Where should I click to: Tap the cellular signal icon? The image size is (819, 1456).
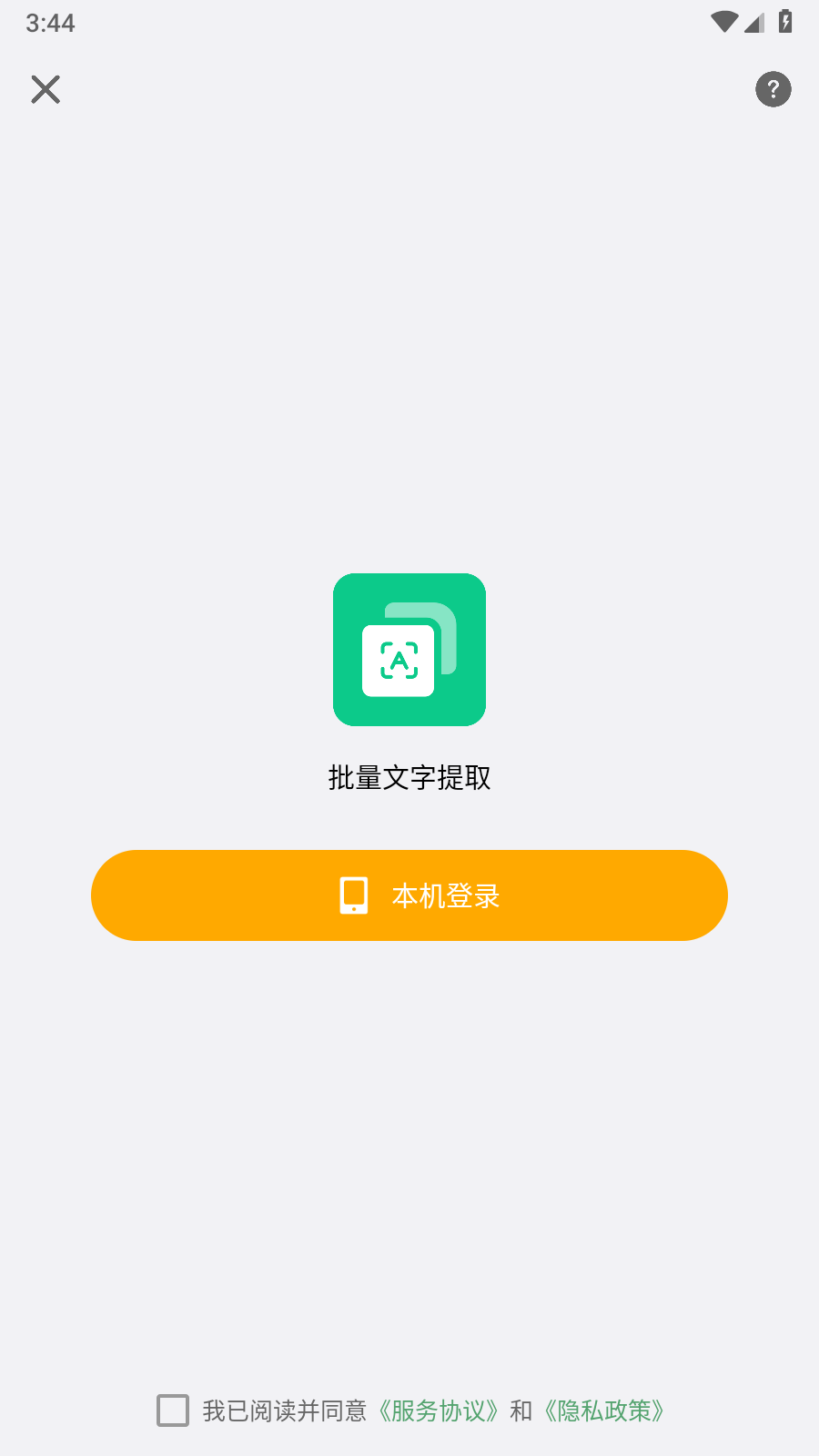pos(753,25)
